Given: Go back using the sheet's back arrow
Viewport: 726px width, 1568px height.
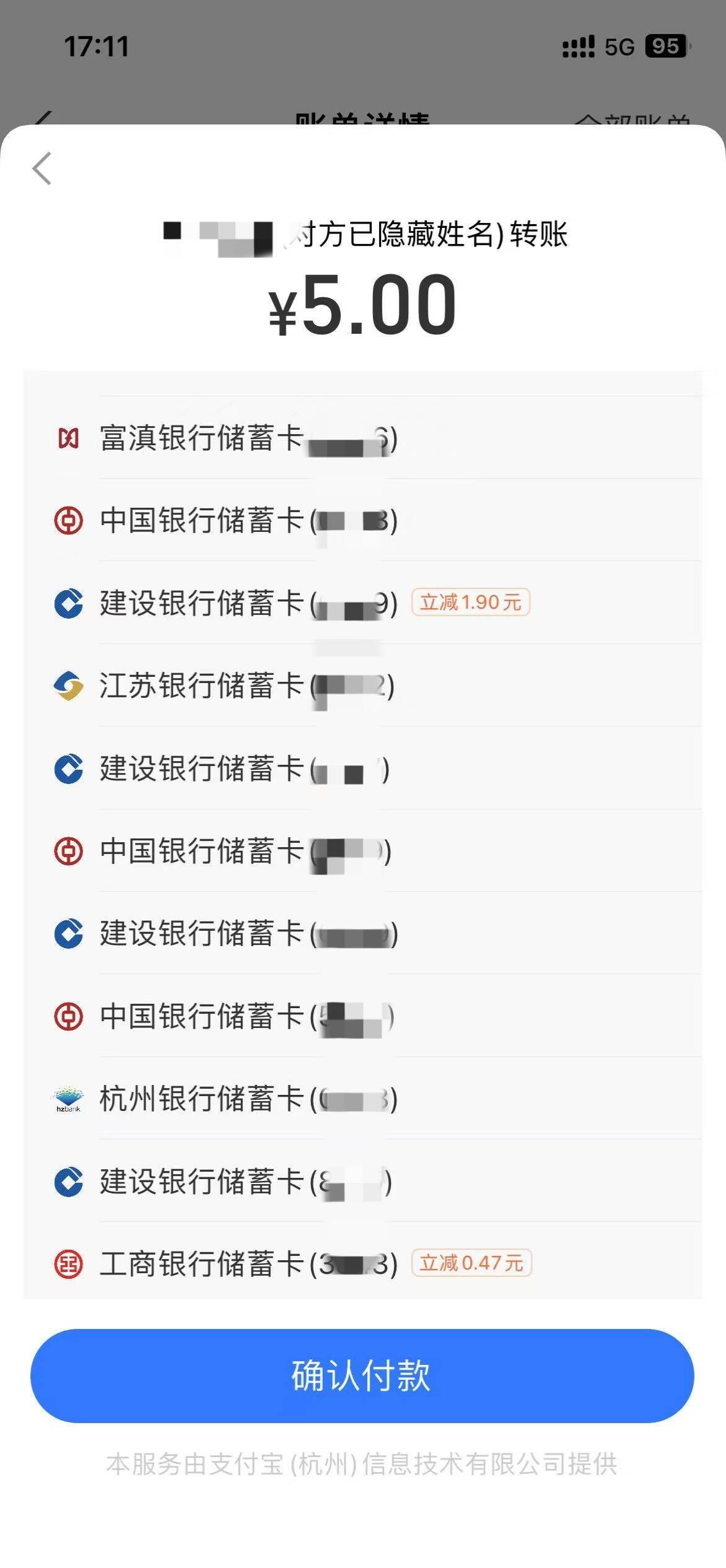Looking at the screenshot, I should pyautogui.click(x=42, y=168).
